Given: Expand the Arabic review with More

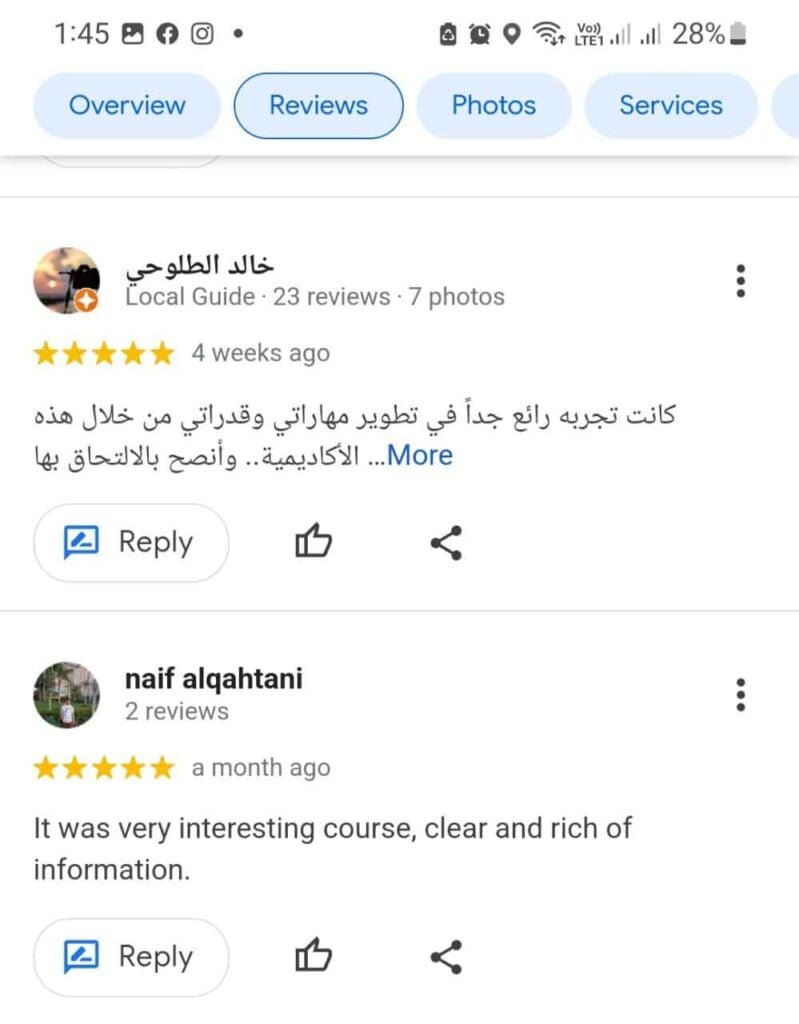Looking at the screenshot, I should (x=420, y=456).
